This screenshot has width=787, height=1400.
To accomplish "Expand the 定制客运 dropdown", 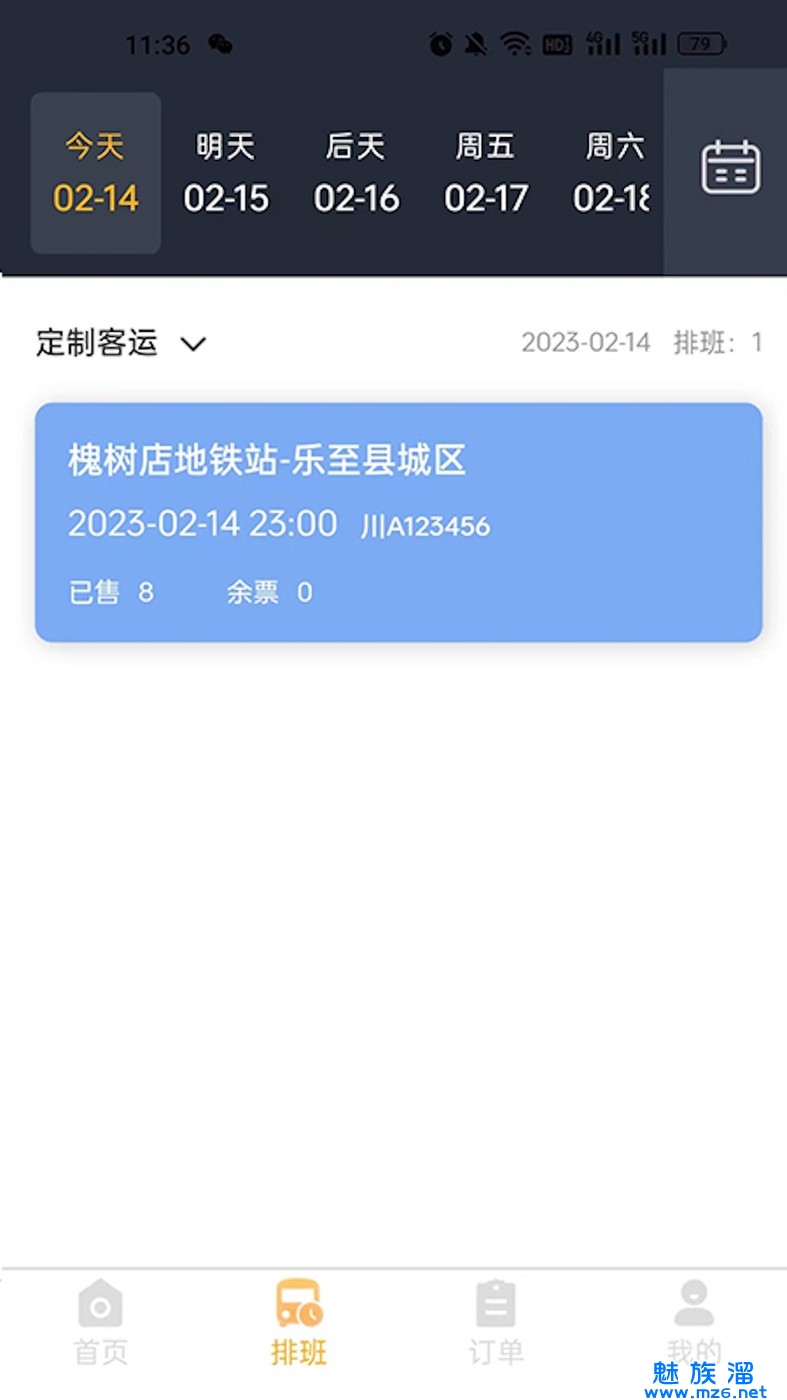I will coord(121,343).
